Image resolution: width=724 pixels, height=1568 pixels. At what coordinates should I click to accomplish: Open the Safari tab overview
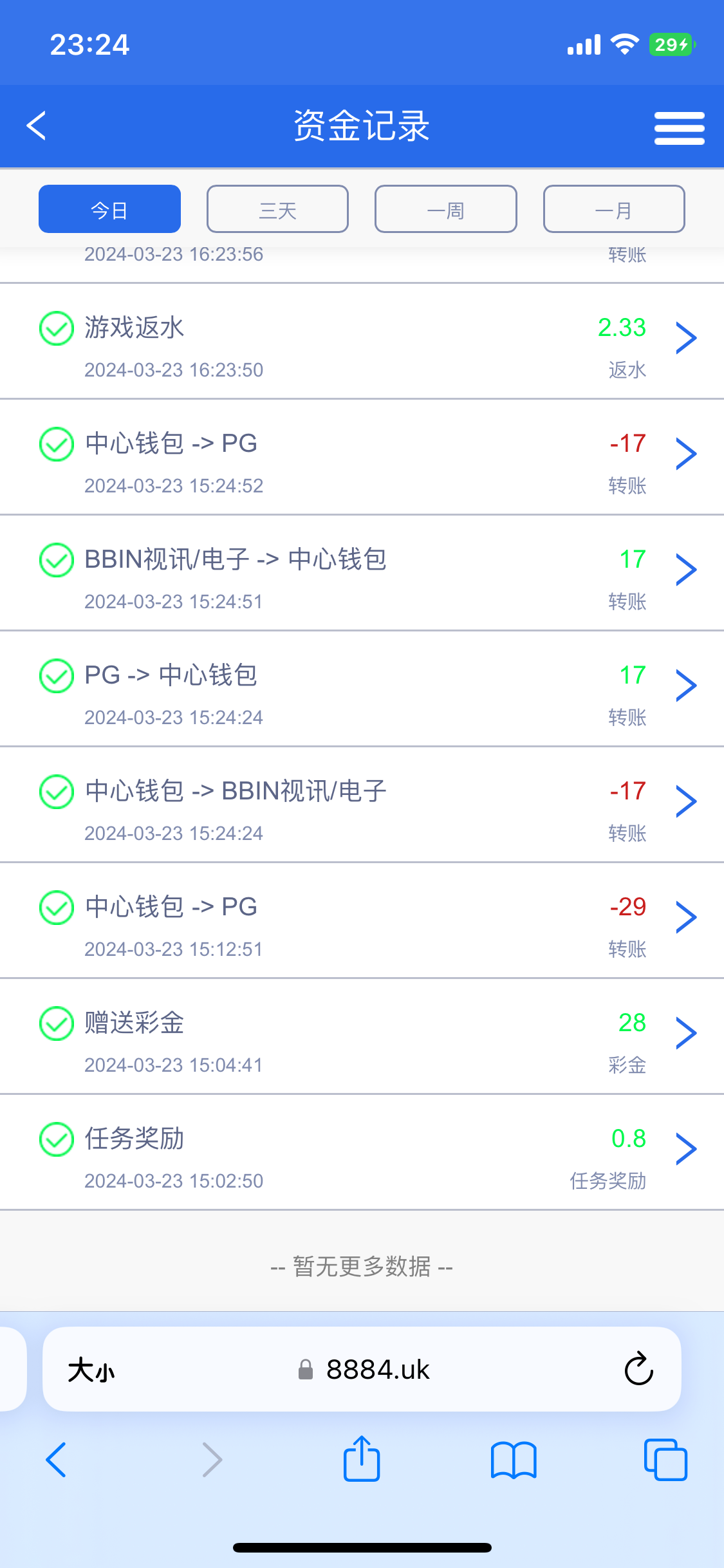pyautogui.click(x=665, y=1459)
